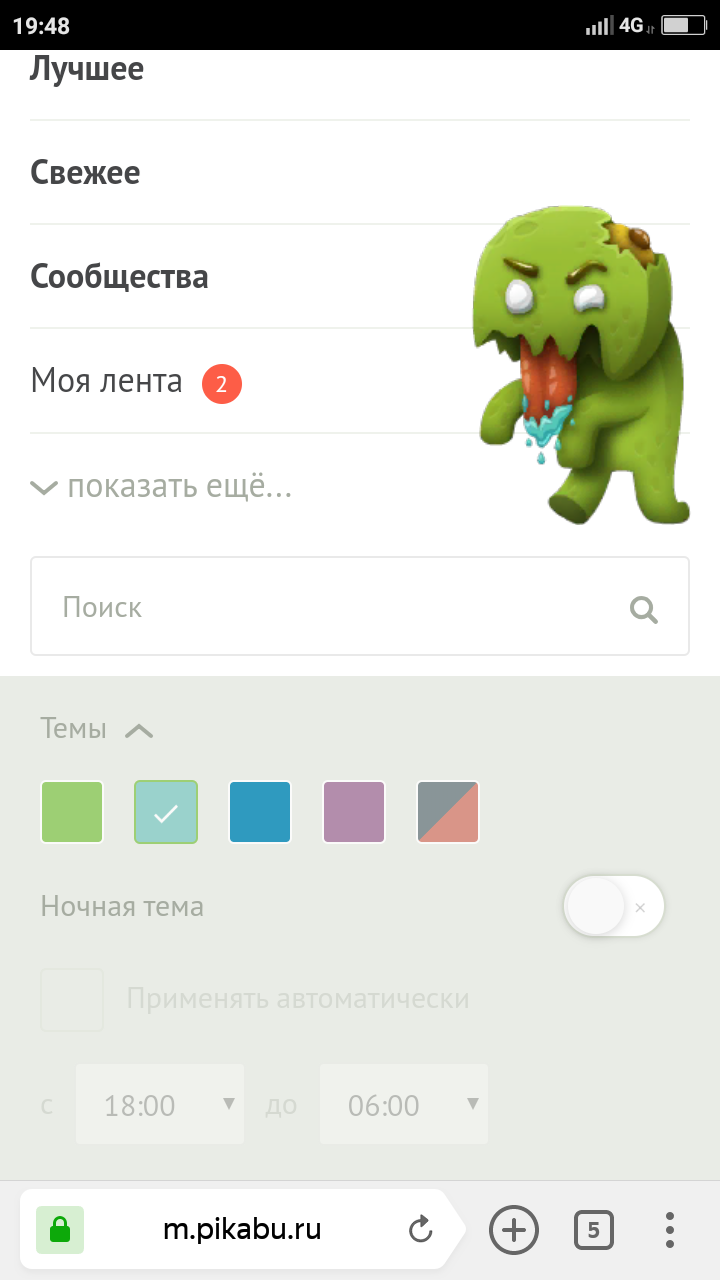Choose the purple theme swatch
The image size is (720, 1280).
[354, 812]
